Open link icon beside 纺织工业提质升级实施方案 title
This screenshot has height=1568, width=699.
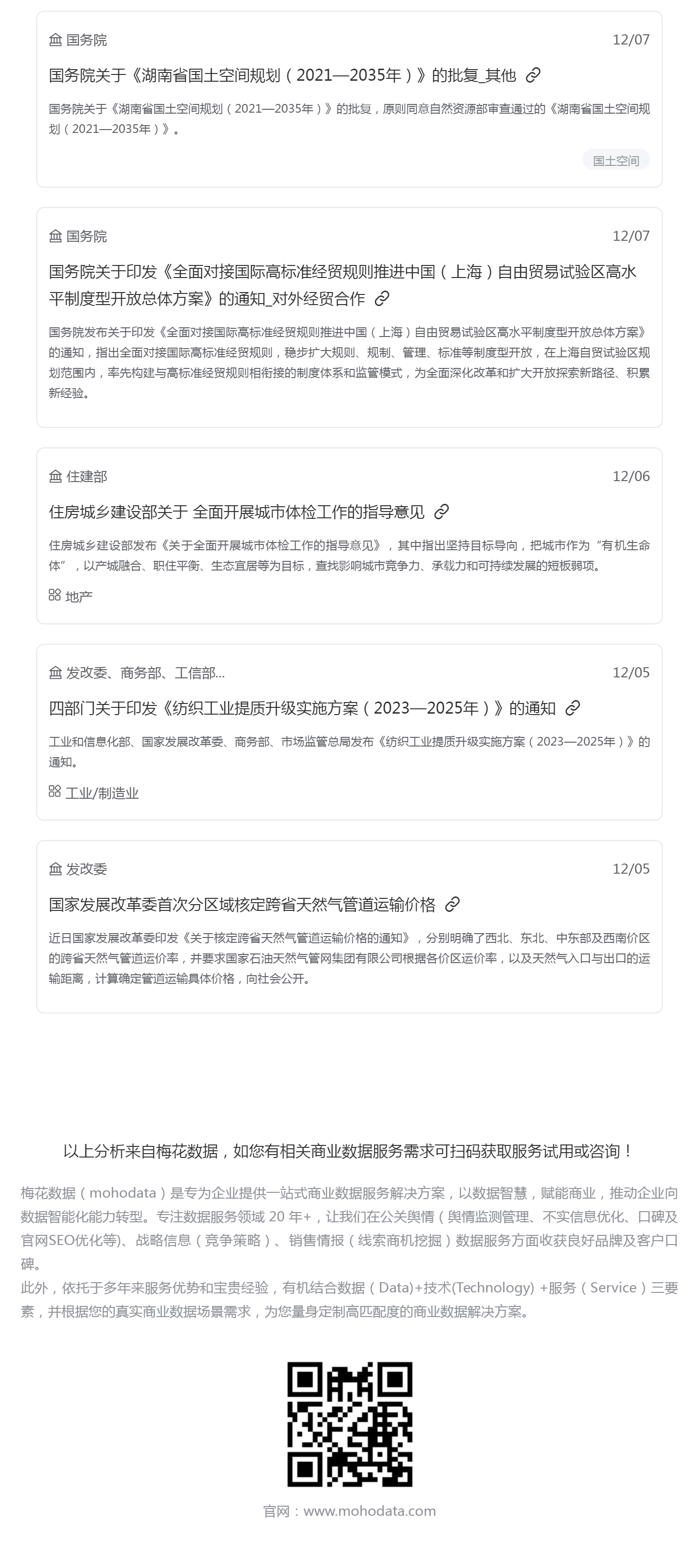click(572, 708)
